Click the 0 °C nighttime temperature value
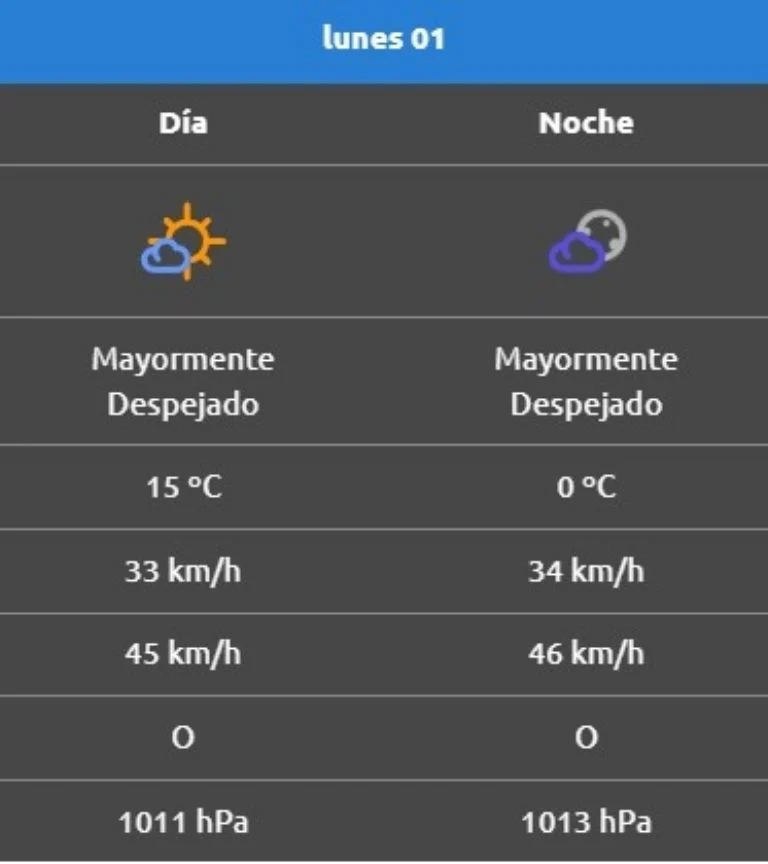Image resolution: width=768 pixels, height=864 pixels. (x=585, y=487)
